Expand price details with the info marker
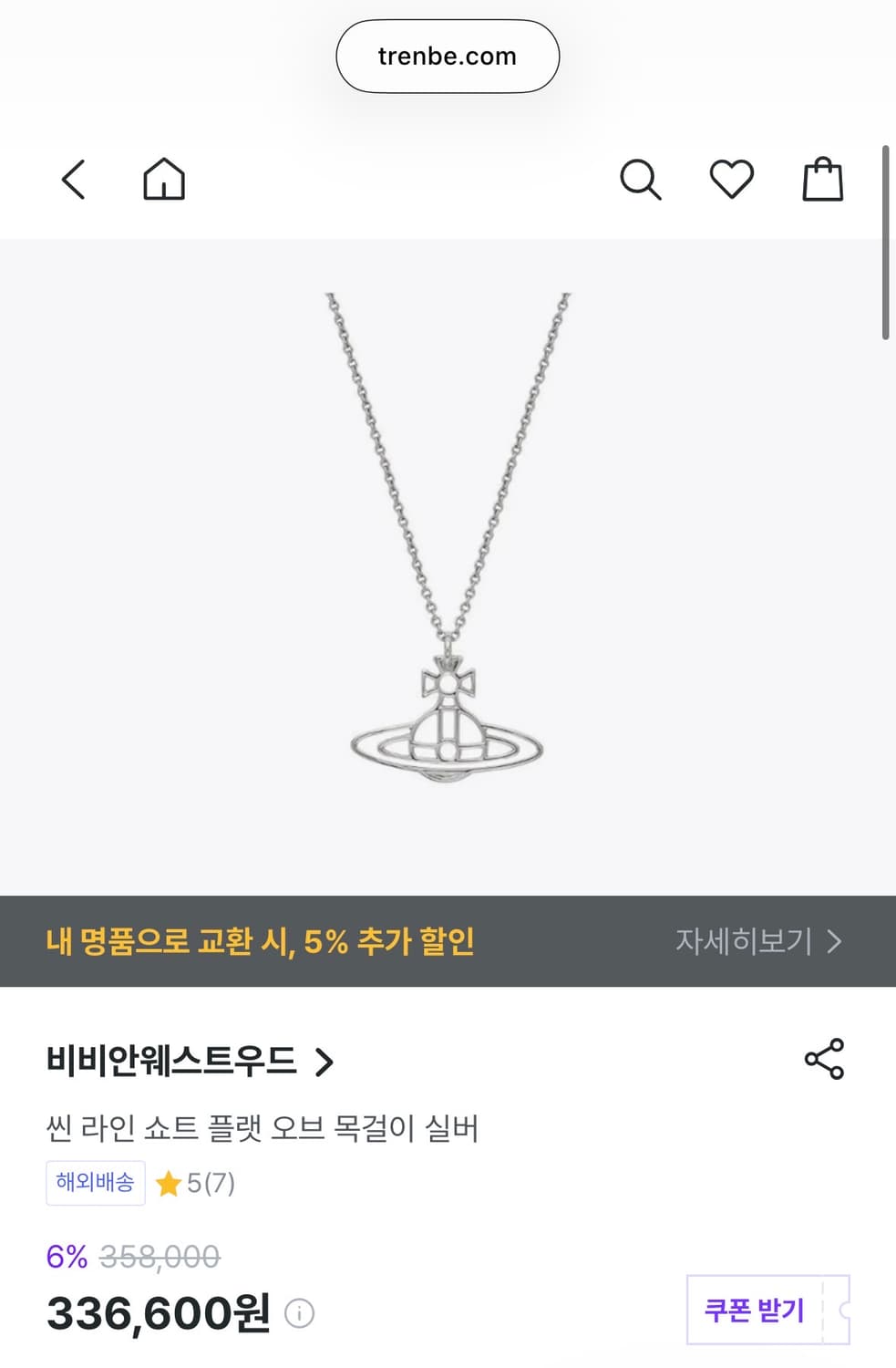Image resolution: width=896 pixels, height=1368 pixels. point(298,1314)
